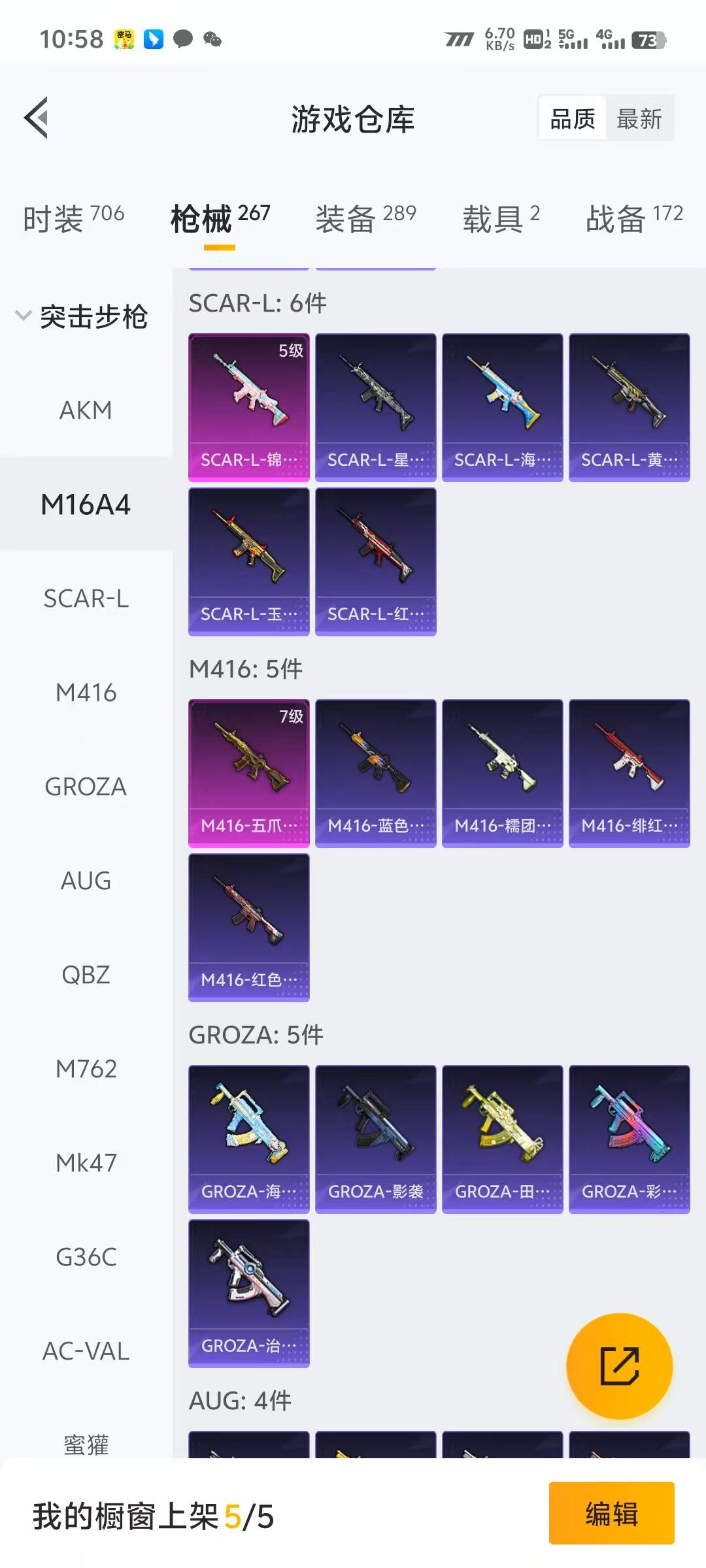
Task: Open the GROZA-影袭 skin
Action: 375,1139
